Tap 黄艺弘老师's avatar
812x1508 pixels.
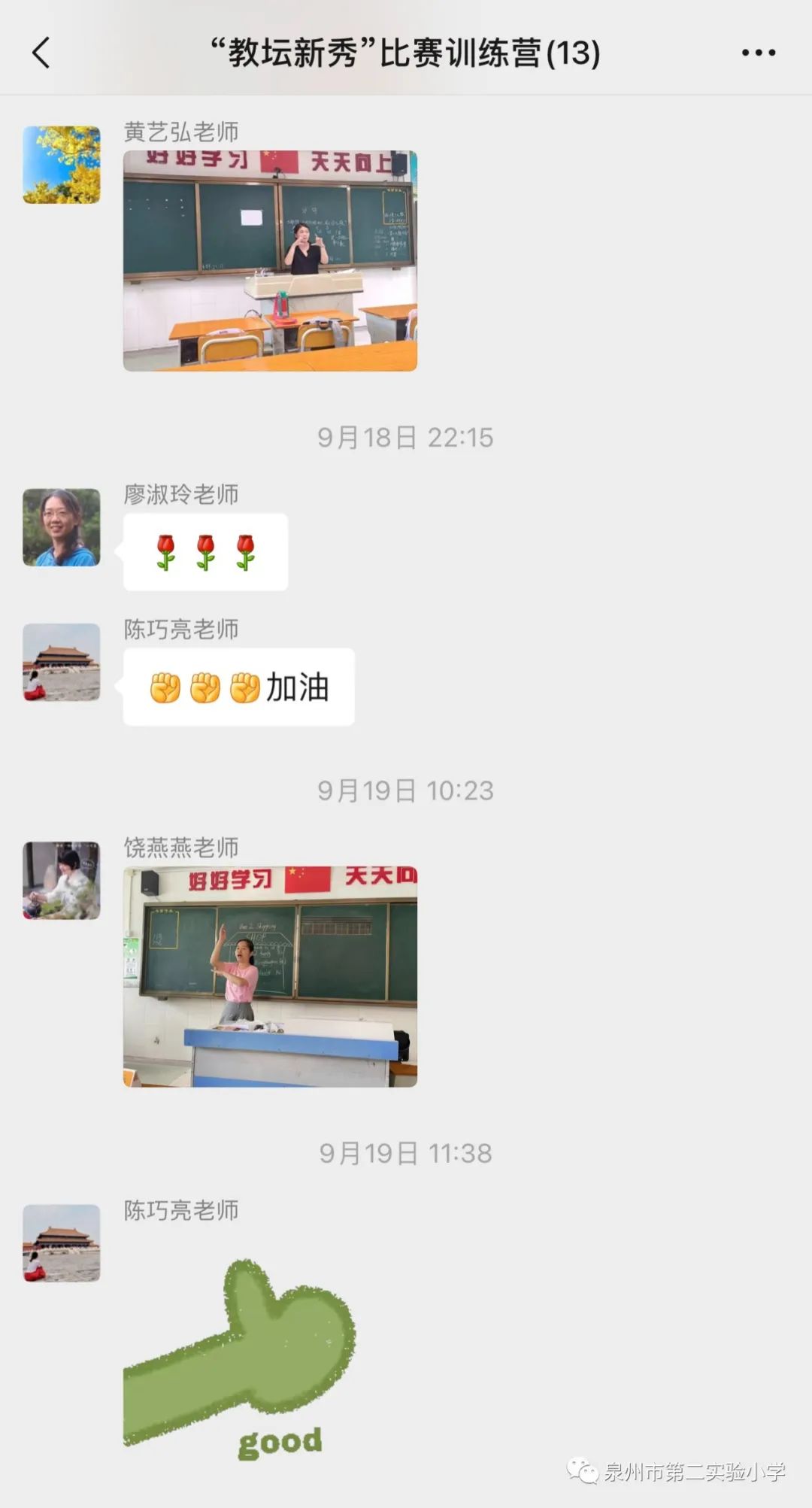tap(62, 165)
